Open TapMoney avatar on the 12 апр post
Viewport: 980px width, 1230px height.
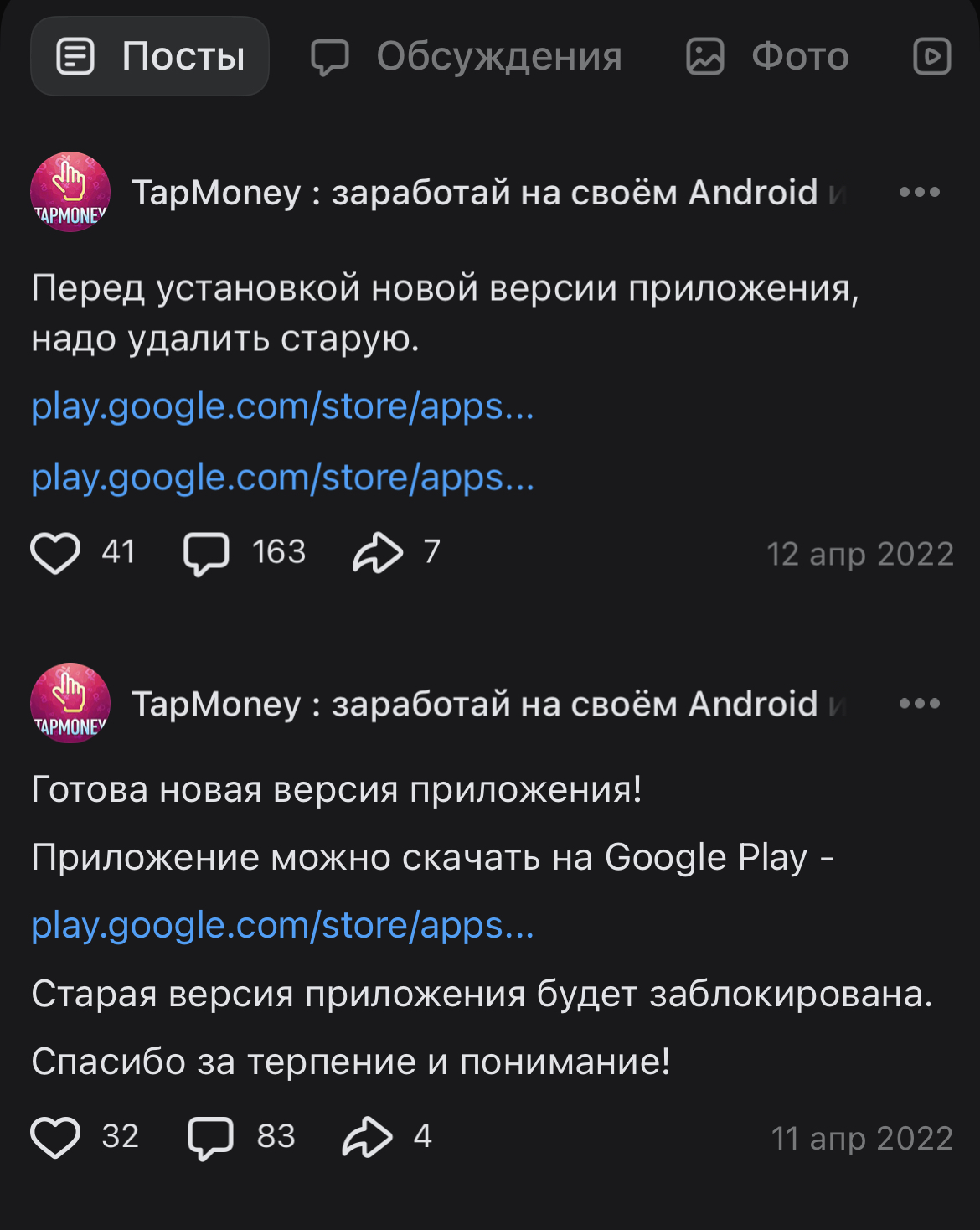coord(70,192)
